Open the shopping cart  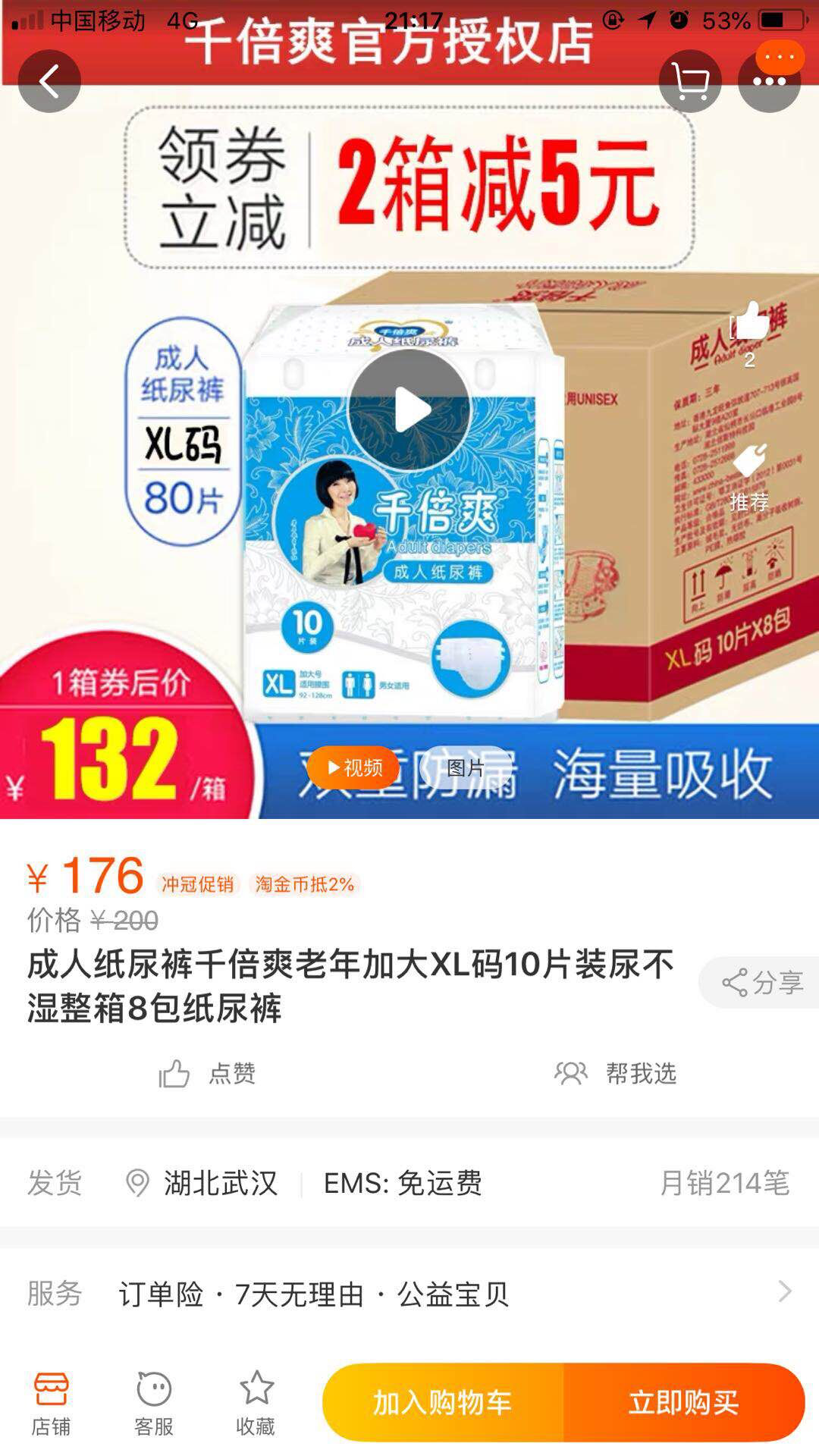(x=689, y=81)
